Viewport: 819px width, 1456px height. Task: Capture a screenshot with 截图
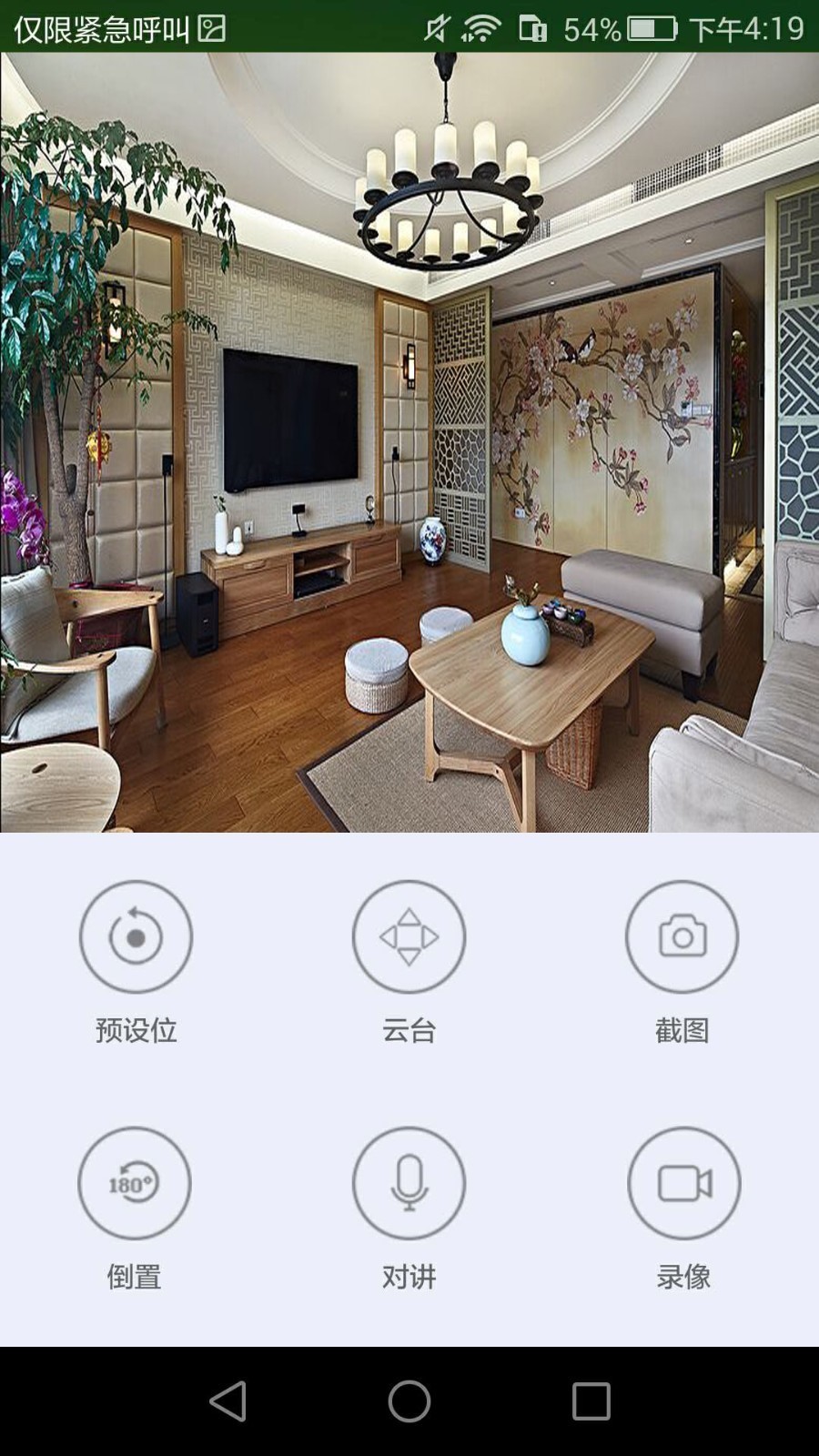pyautogui.click(x=682, y=936)
